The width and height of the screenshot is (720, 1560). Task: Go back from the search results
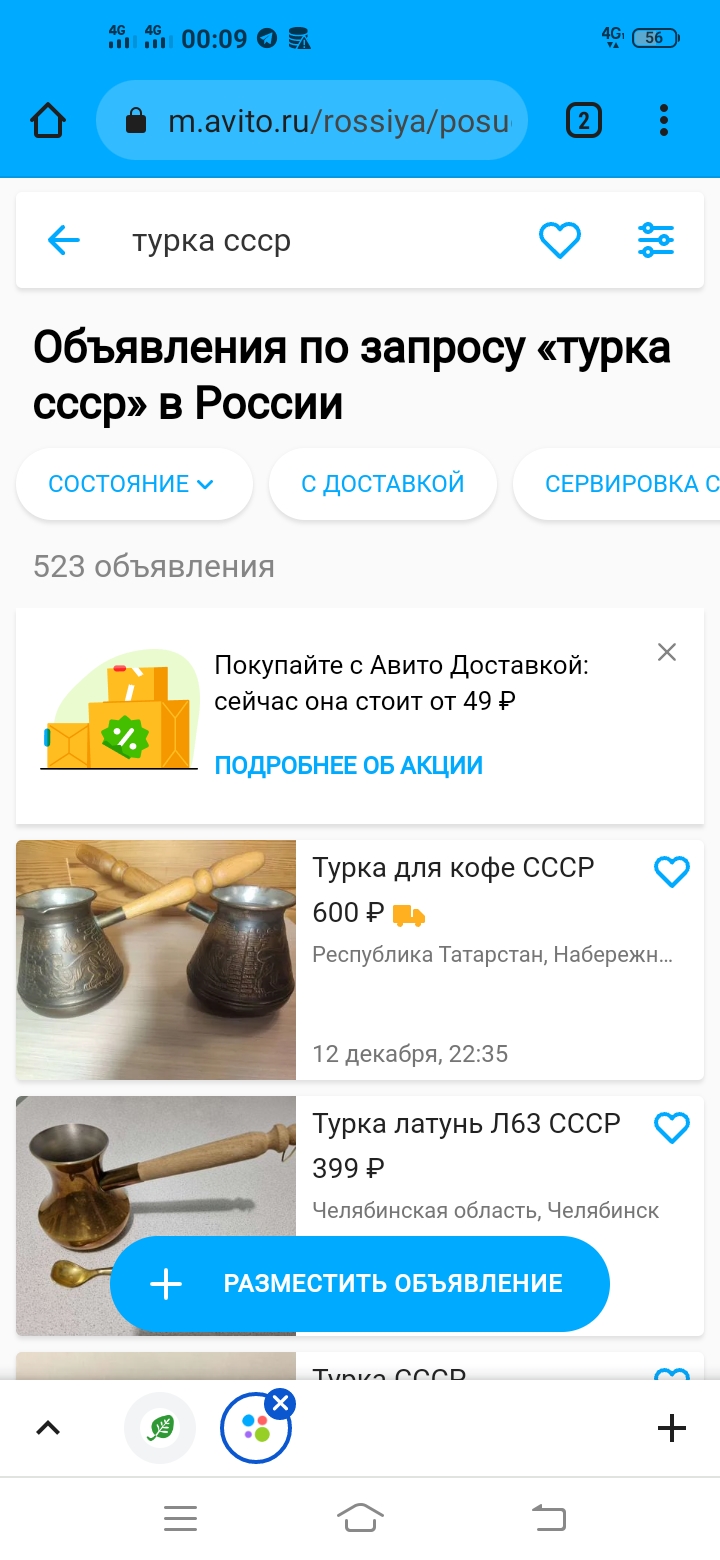pyautogui.click(x=63, y=240)
